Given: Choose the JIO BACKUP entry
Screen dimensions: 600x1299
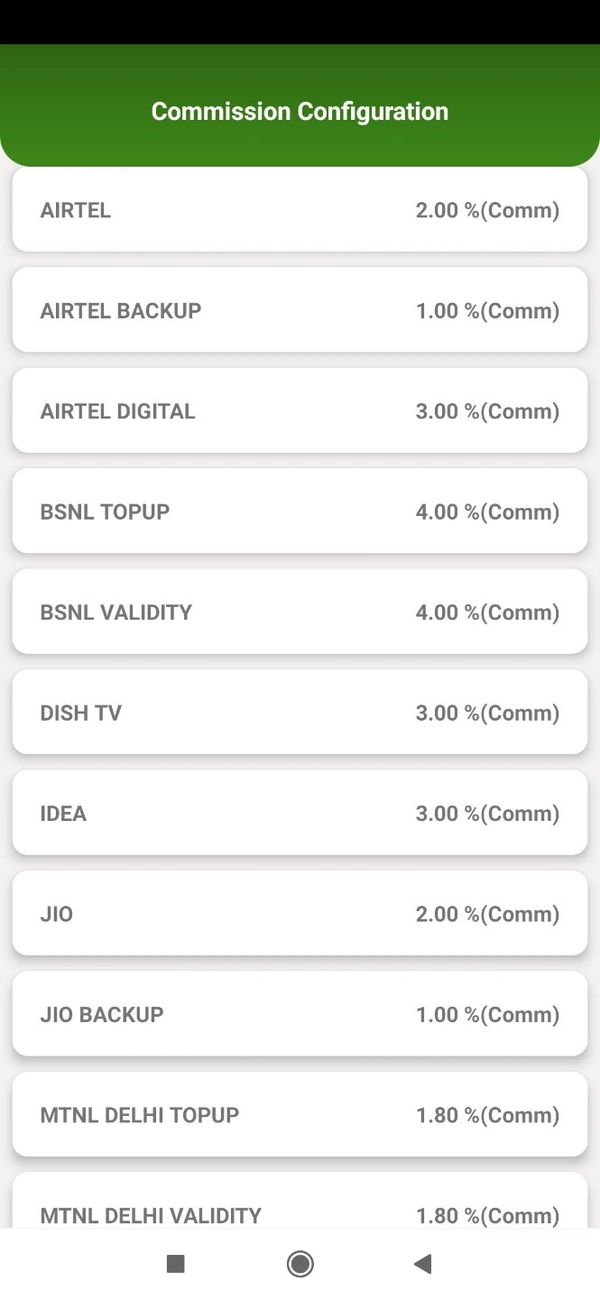Looking at the screenshot, I should (x=299, y=1014).
